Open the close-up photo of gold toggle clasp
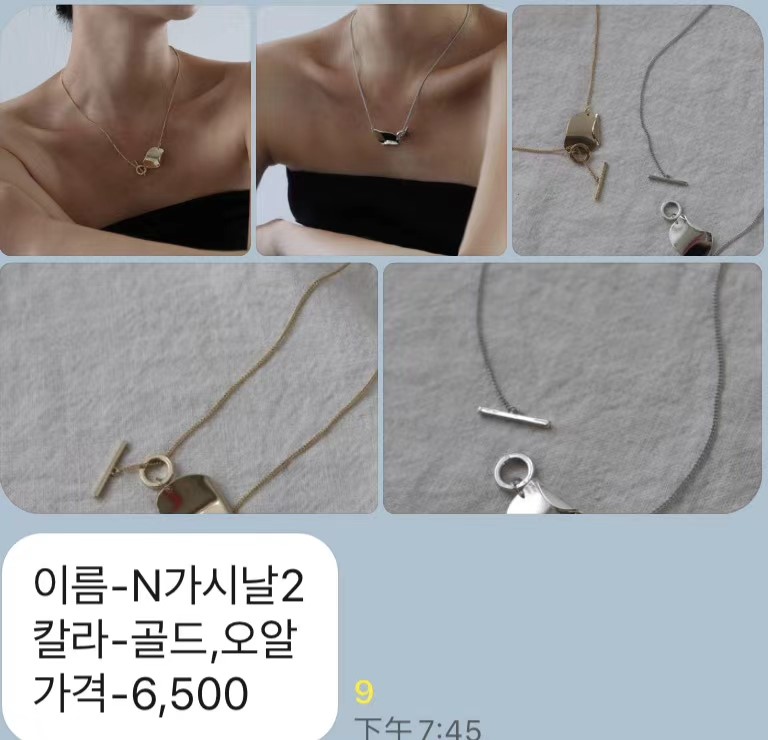The width and height of the screenshot is (768, 740). [x=189, y=388]
